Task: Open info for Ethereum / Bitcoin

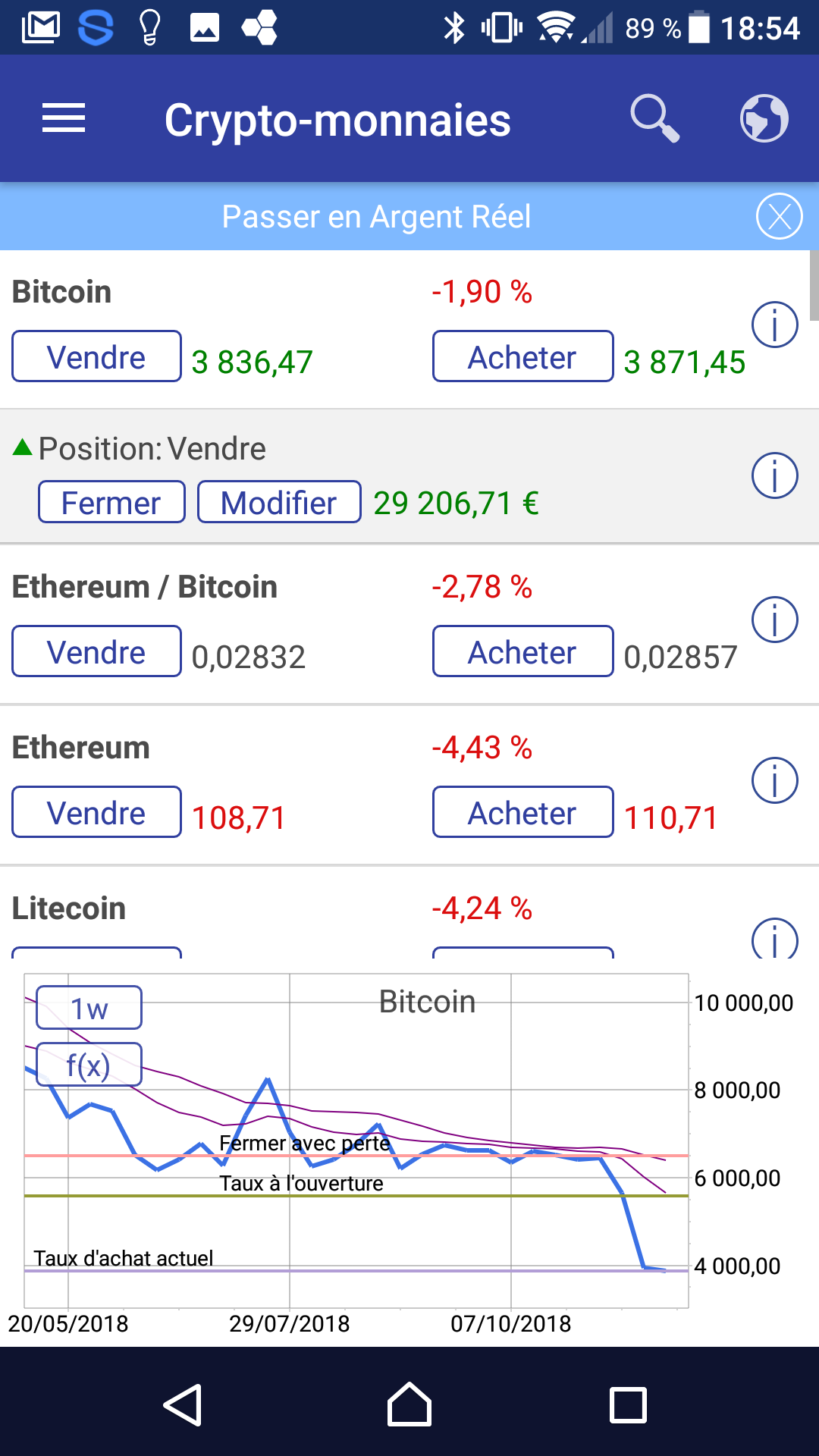Action: [x=774, y=620]
